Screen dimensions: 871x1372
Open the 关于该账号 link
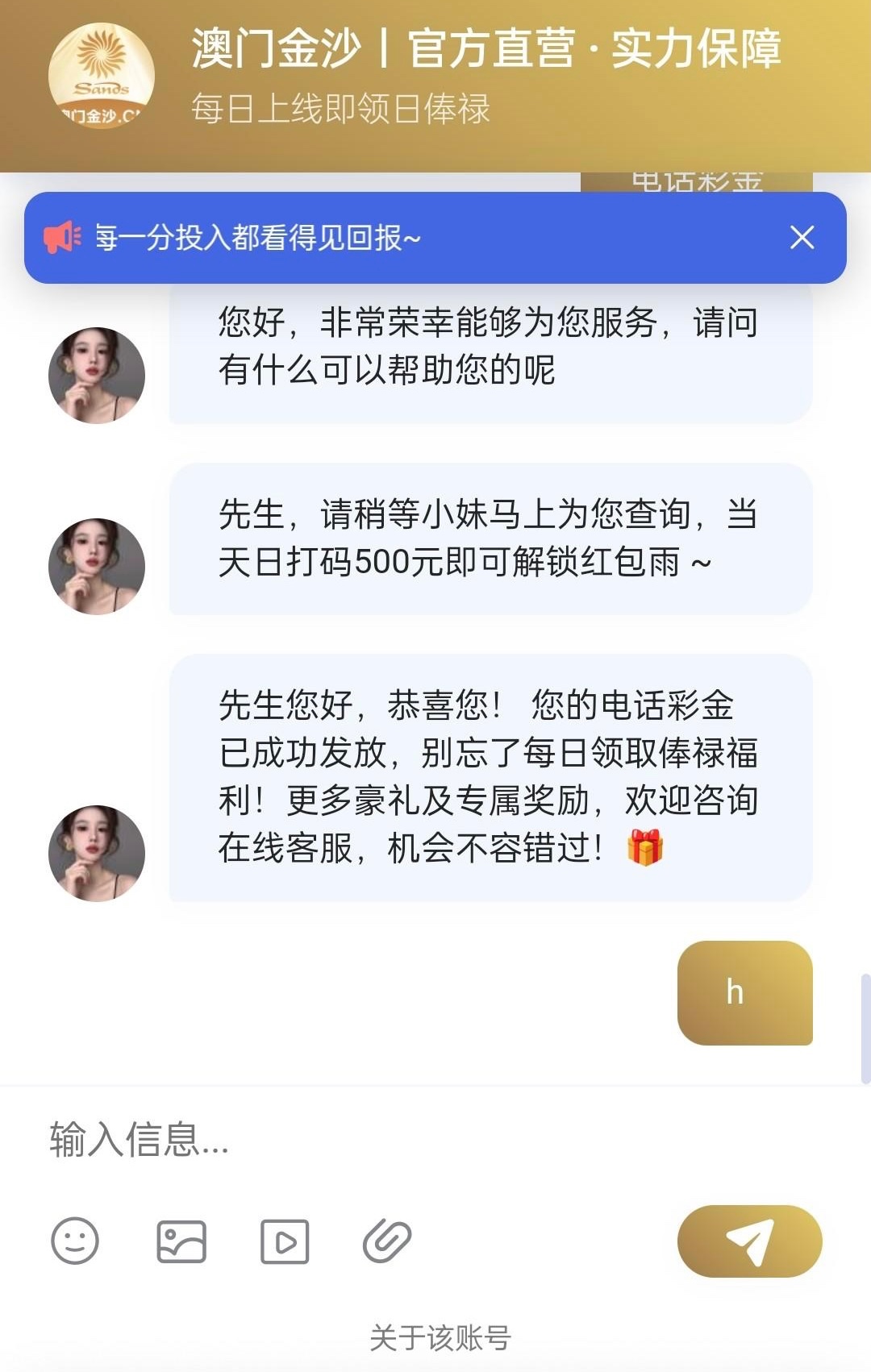440,1337
